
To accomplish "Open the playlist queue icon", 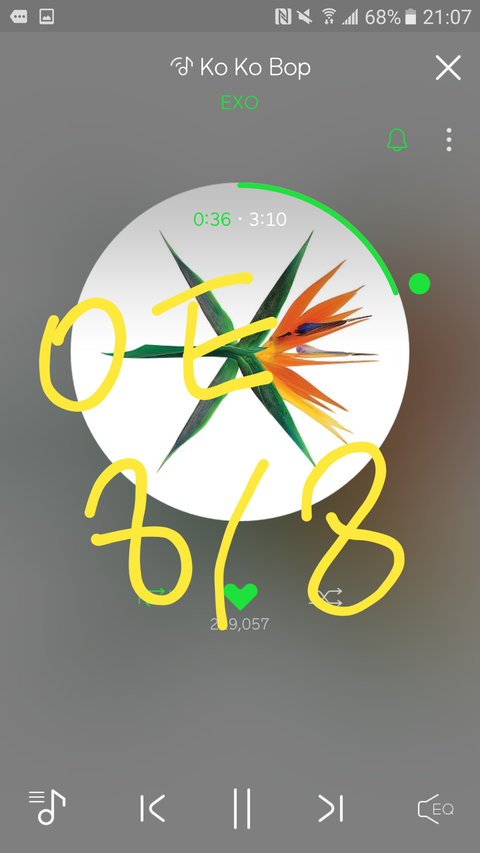I will pos(47,807).
